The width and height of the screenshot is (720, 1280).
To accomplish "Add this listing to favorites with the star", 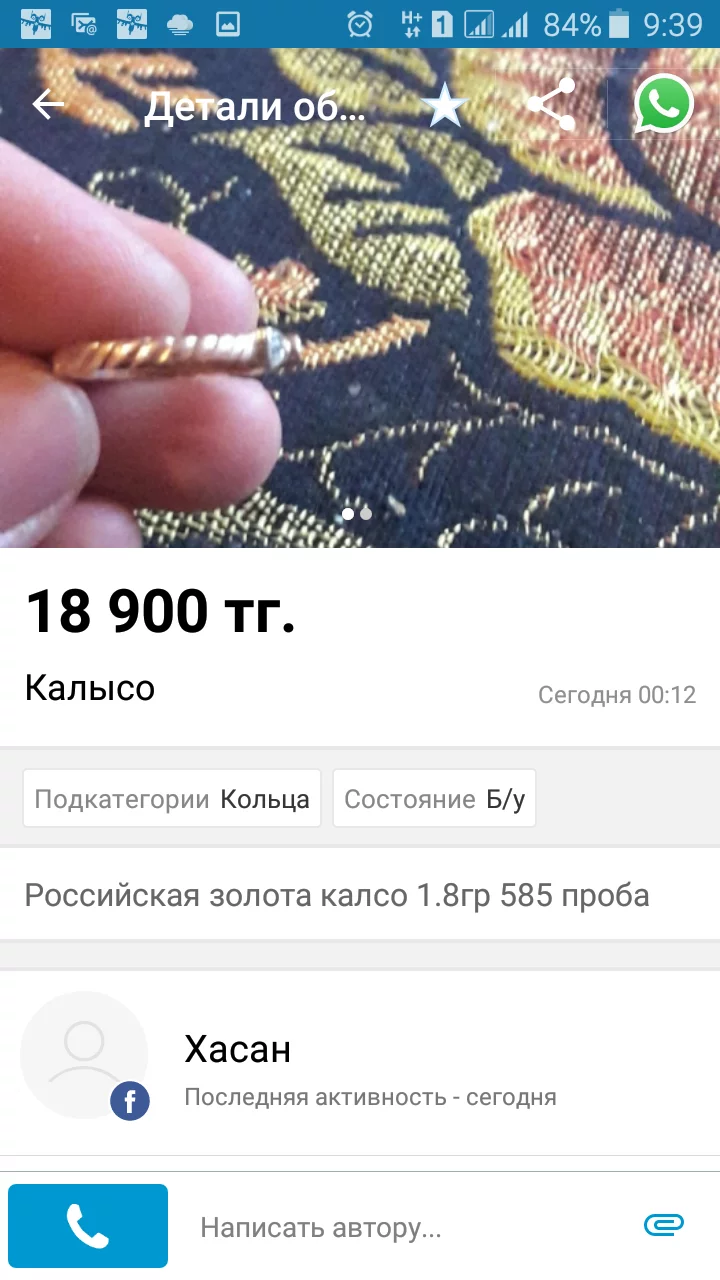I will [x=444, y=104].
